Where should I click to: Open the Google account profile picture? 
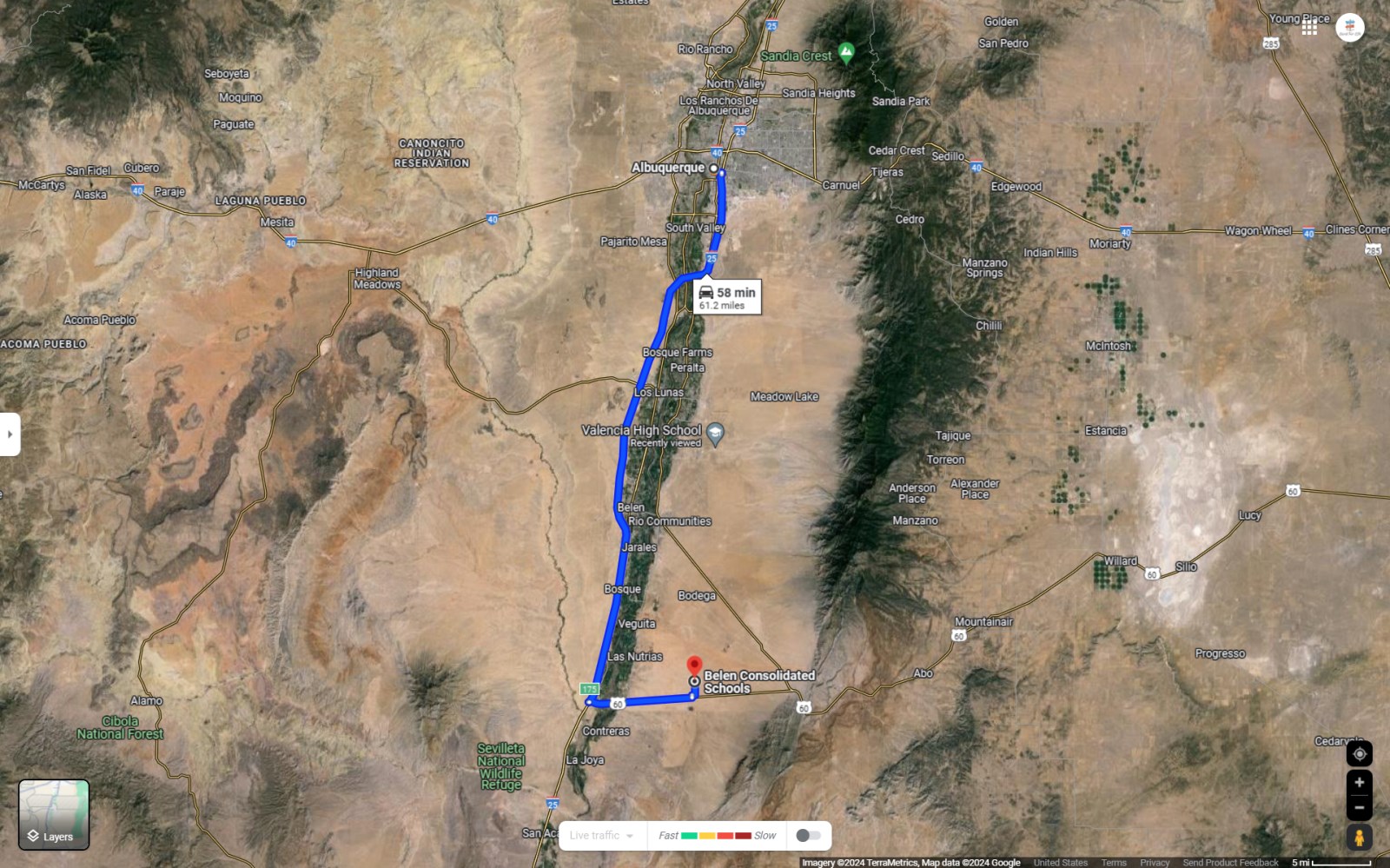point(1349,28)
